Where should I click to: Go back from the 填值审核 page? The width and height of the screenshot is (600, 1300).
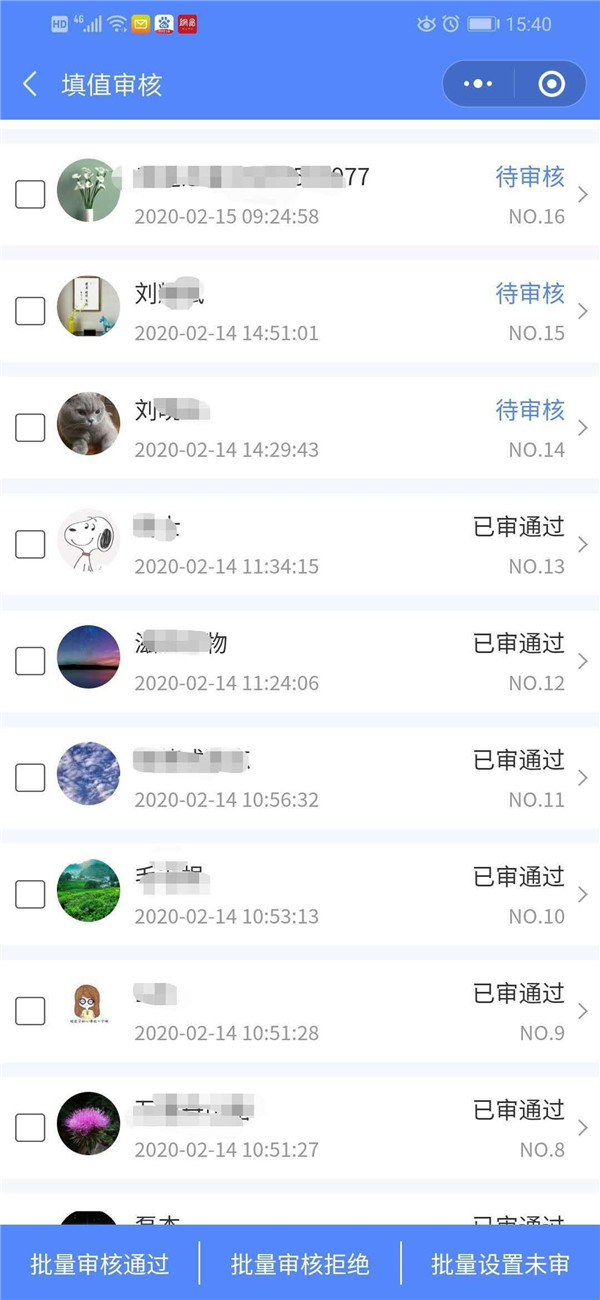coord(30,85)
